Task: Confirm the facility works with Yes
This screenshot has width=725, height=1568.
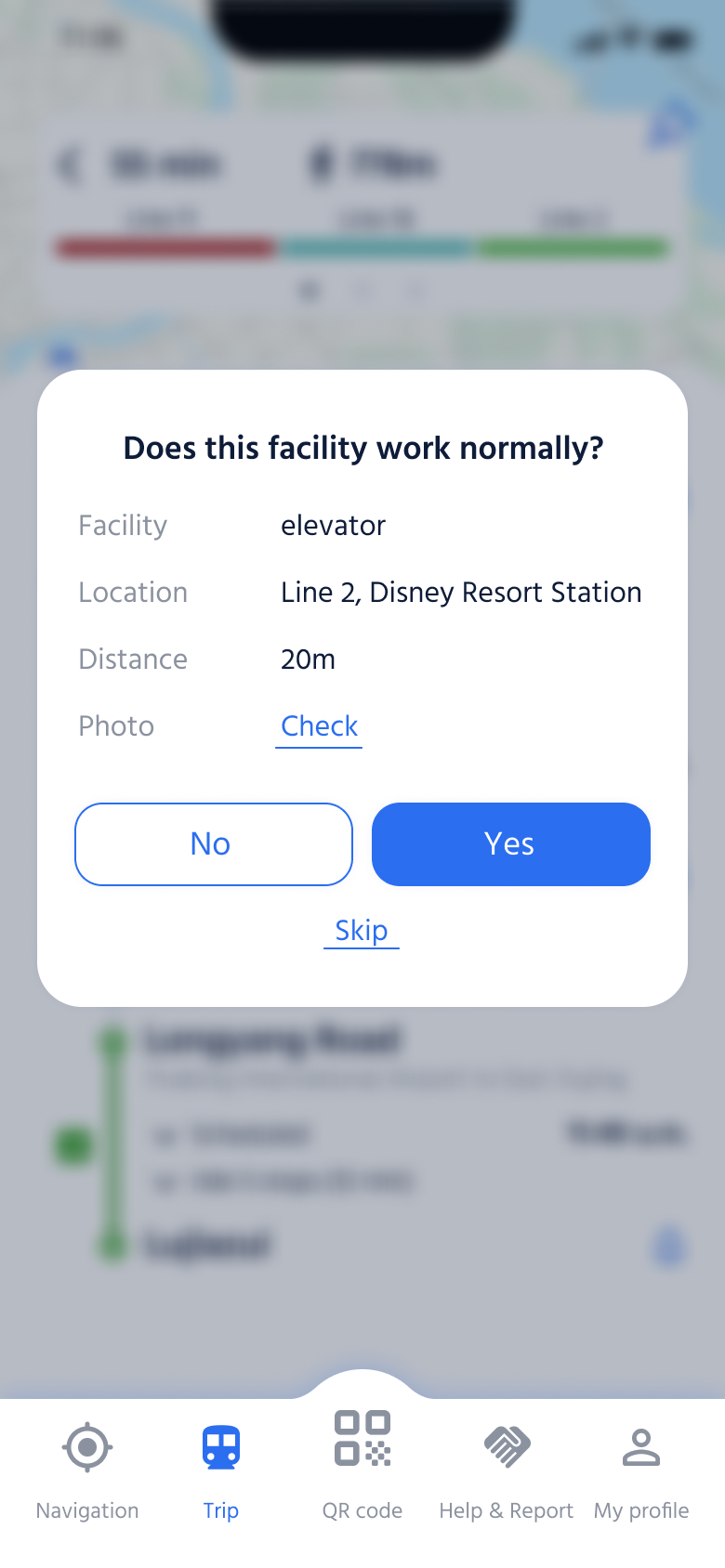Action: [510, 843]
